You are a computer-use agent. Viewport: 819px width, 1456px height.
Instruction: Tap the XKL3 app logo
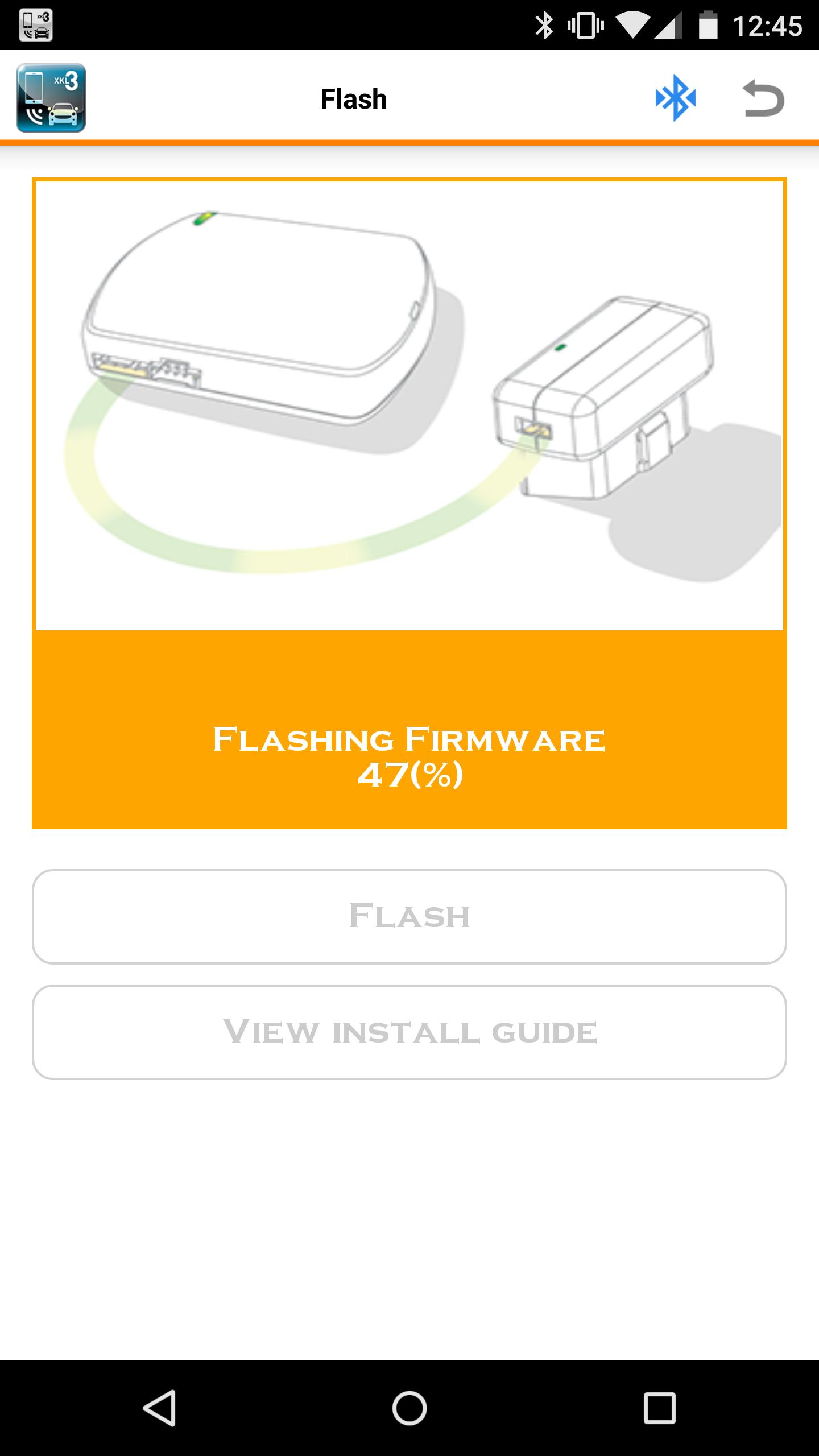51,98
